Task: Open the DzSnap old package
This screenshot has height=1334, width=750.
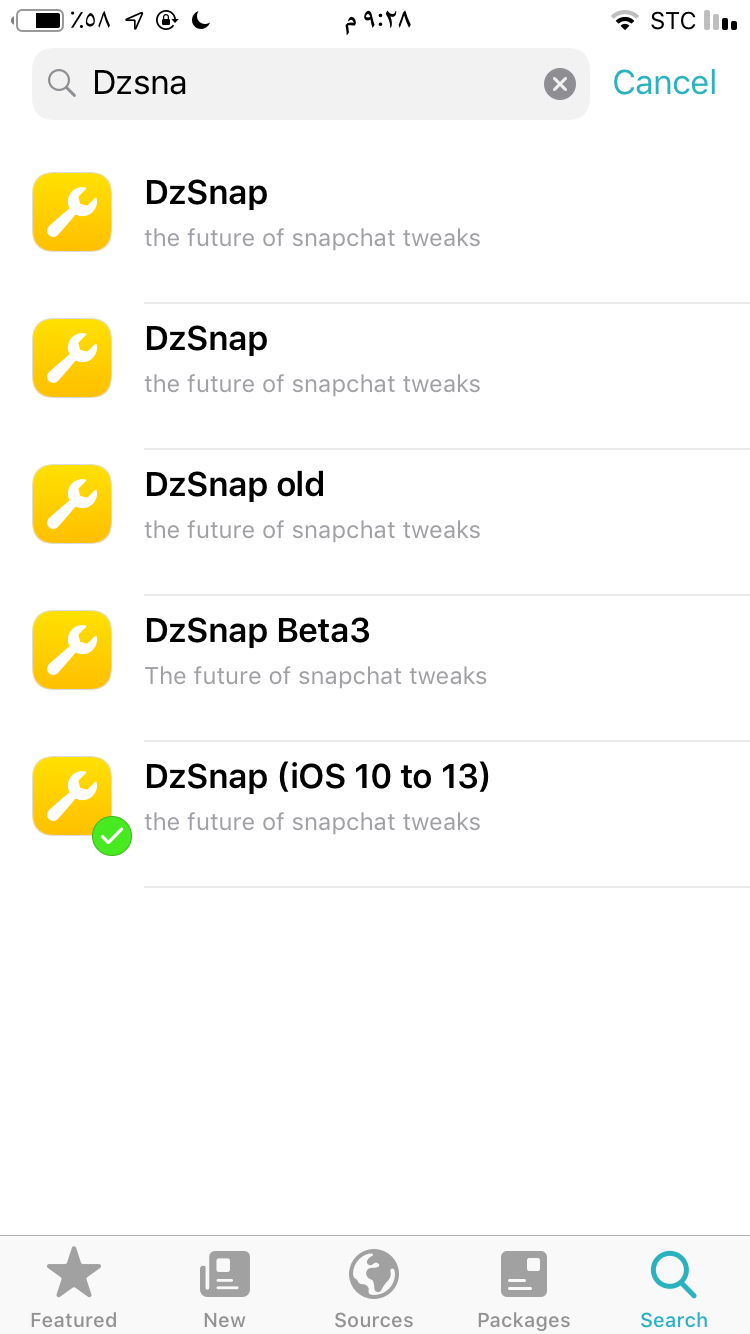Action: (375, 504)
